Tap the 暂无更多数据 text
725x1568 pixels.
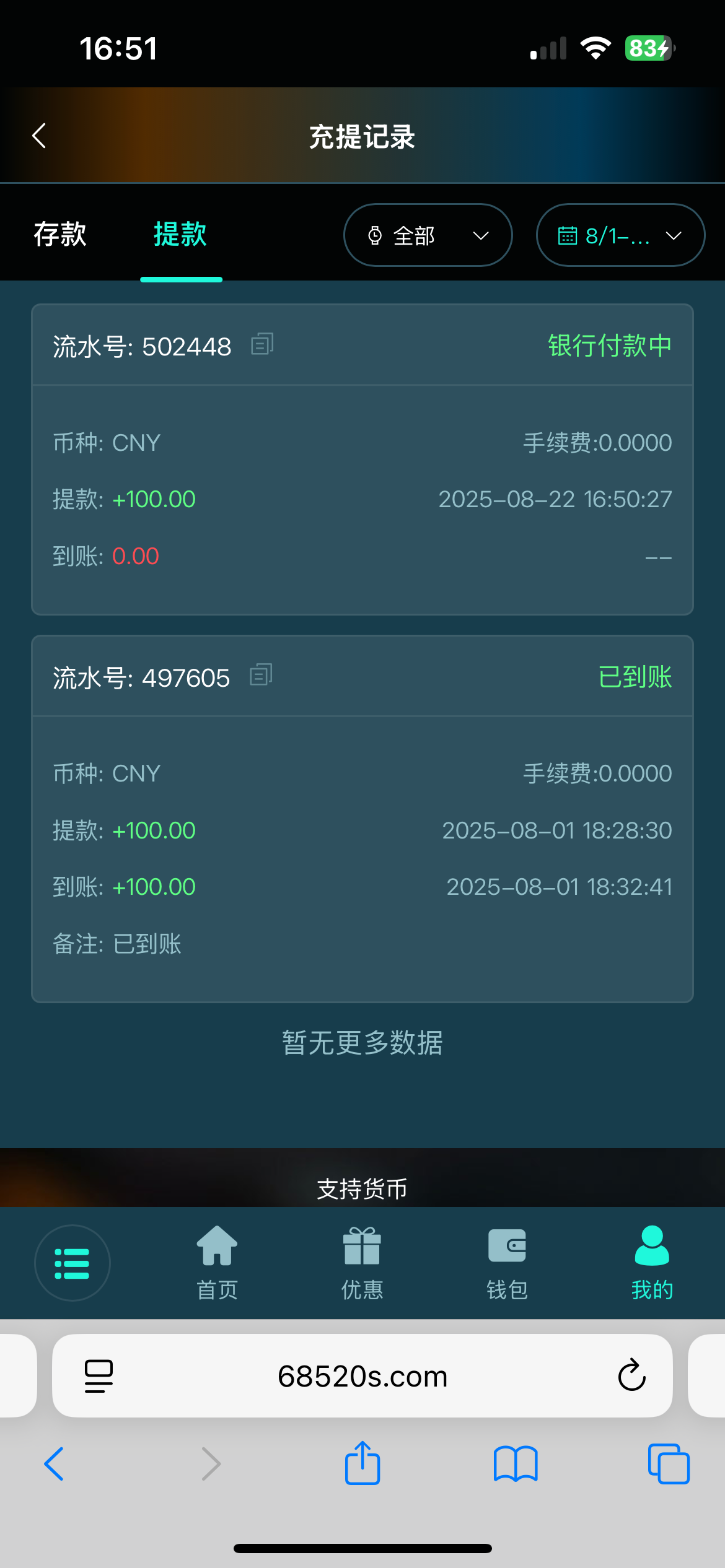pos(362,1043)
